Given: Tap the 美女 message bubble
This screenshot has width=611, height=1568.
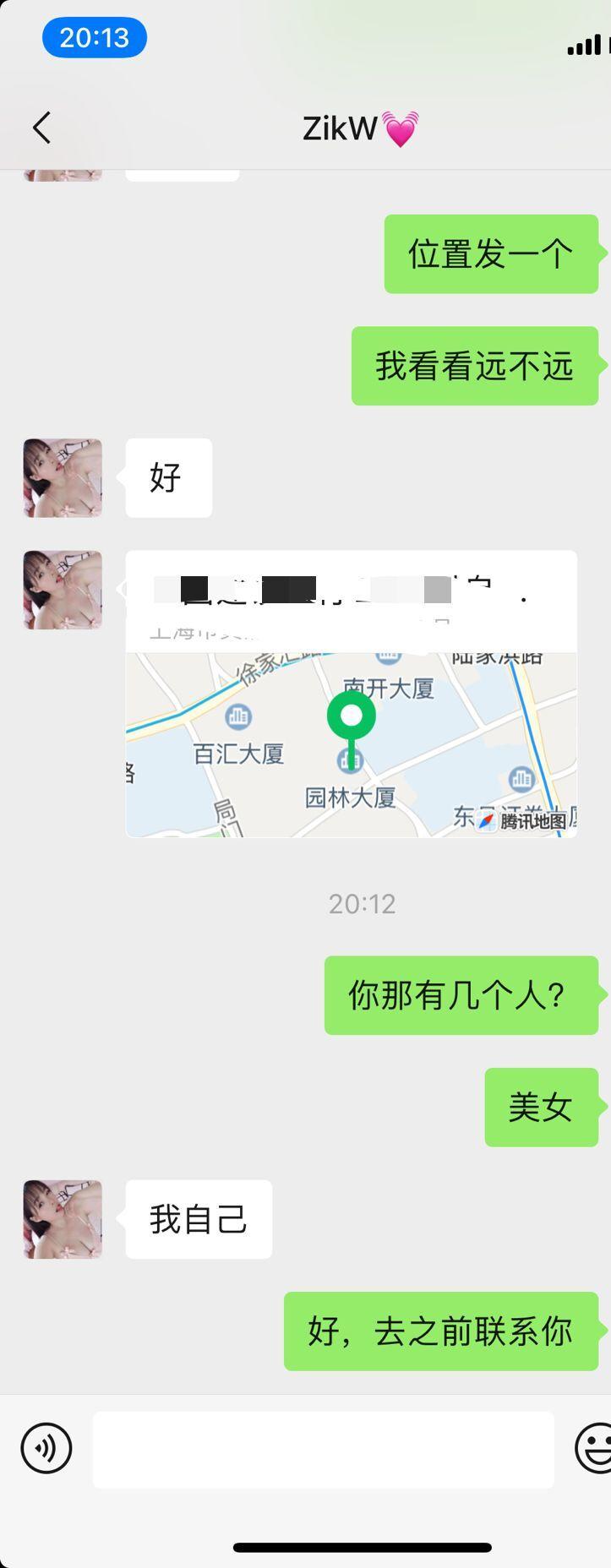Looking at the screenshot, I should [x=541, y=1108].
